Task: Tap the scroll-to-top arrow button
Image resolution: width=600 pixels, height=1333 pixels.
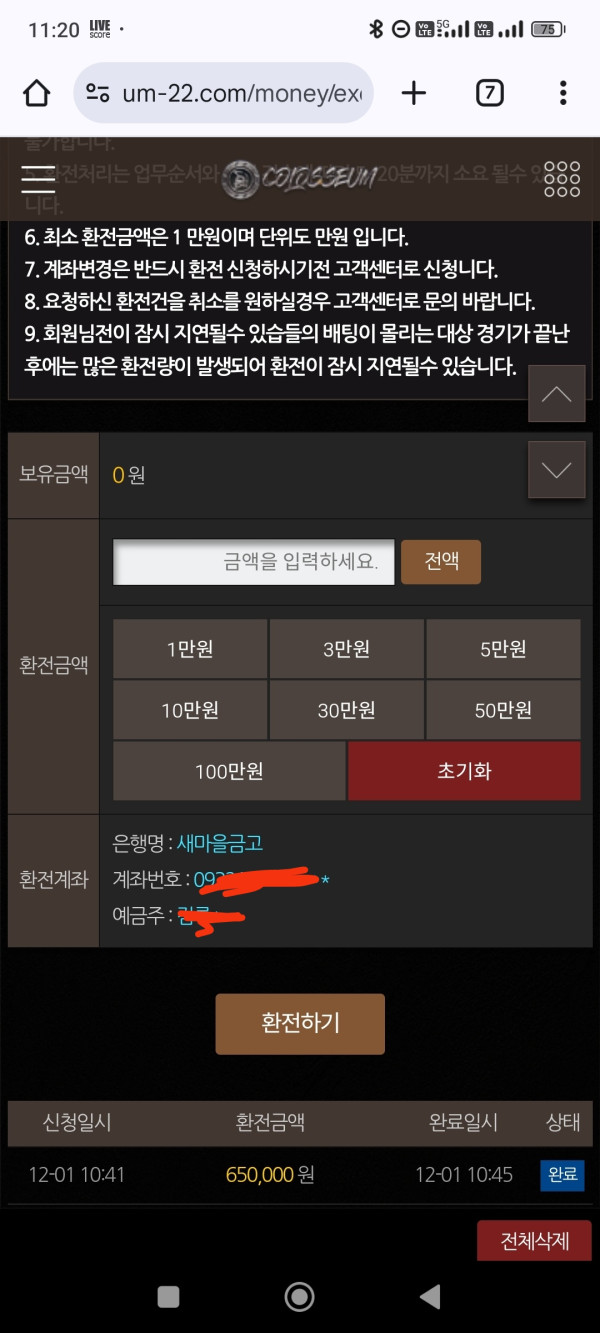Action: coord(556,393)
